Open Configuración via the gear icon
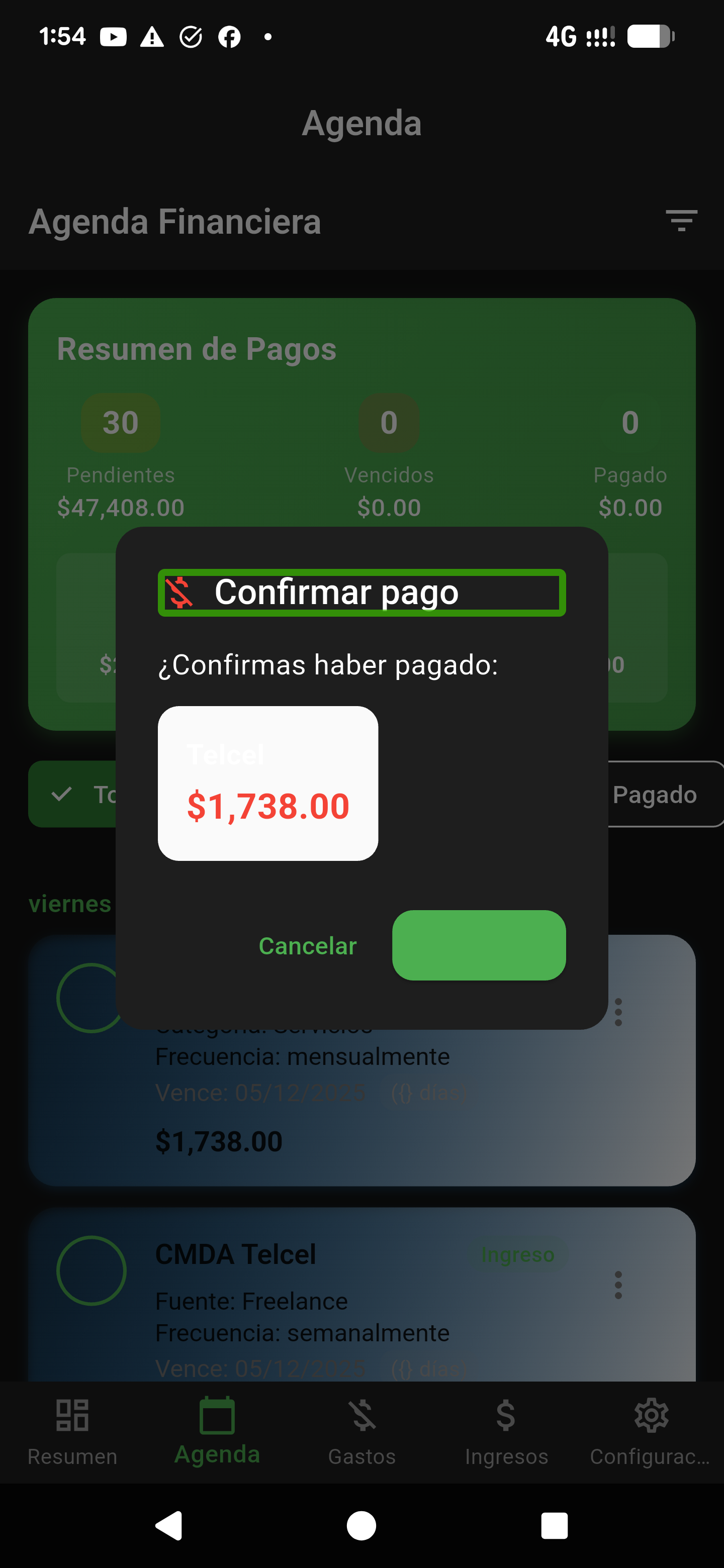Viewport: 724px width, 1568px height. tap(651, 1416)
